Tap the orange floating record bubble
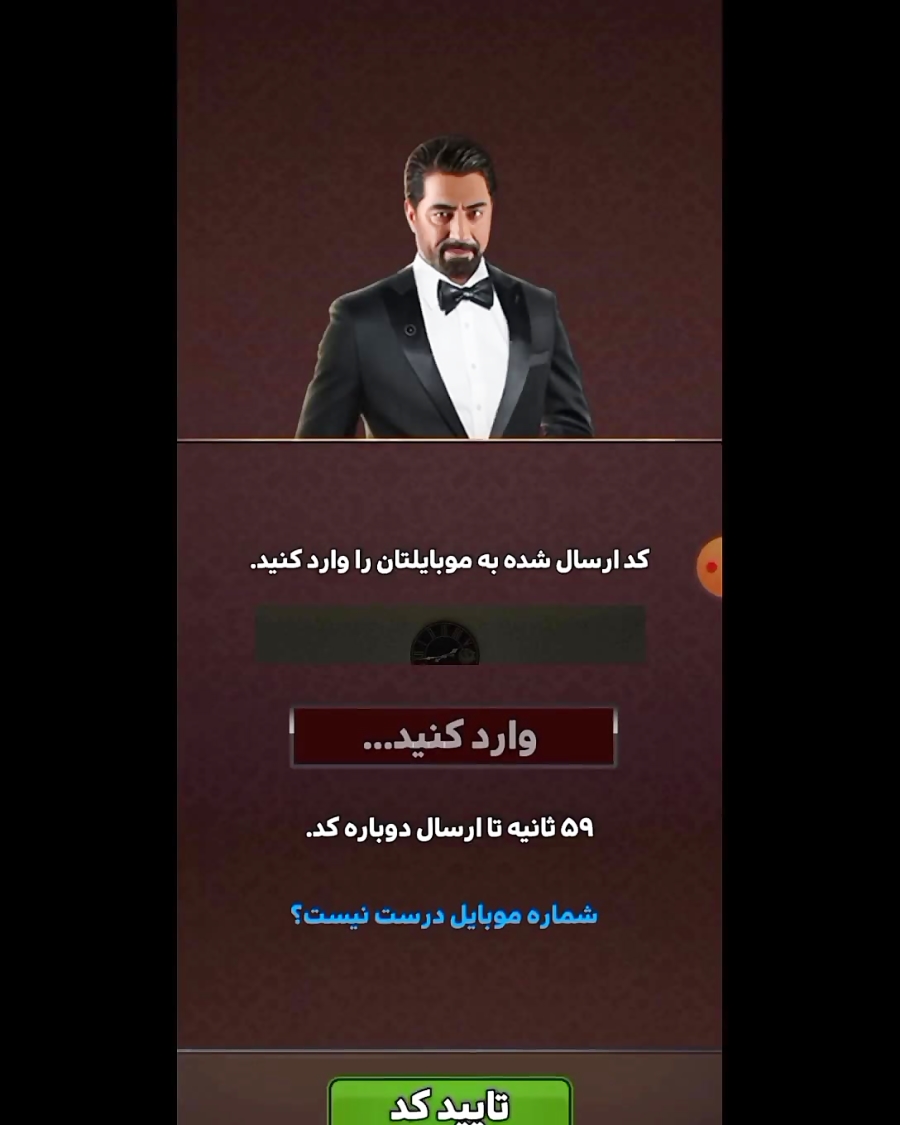The height and width of the screenshot is (1125, 900). (711, 567)
